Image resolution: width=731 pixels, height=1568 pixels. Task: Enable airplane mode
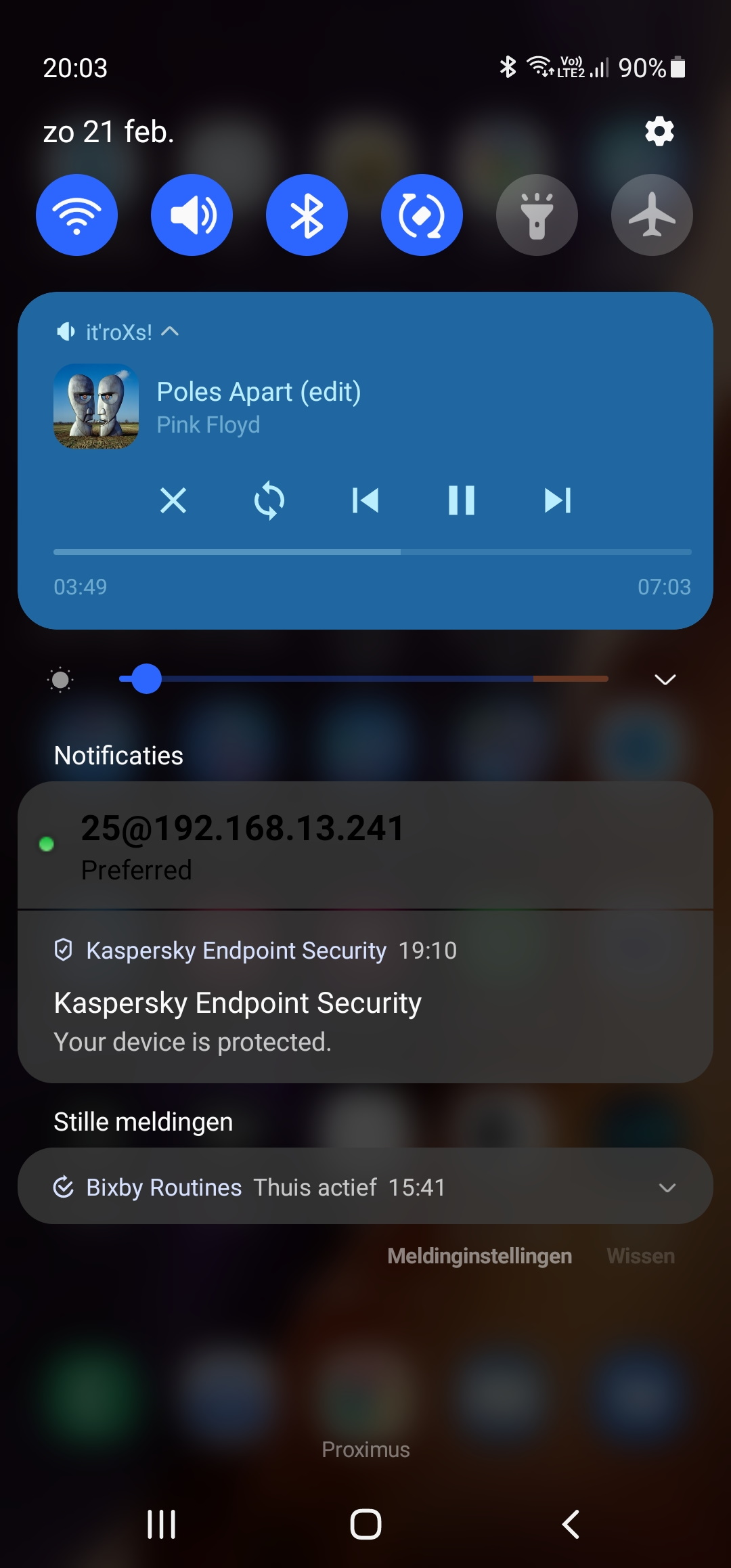tap(652, 215)
